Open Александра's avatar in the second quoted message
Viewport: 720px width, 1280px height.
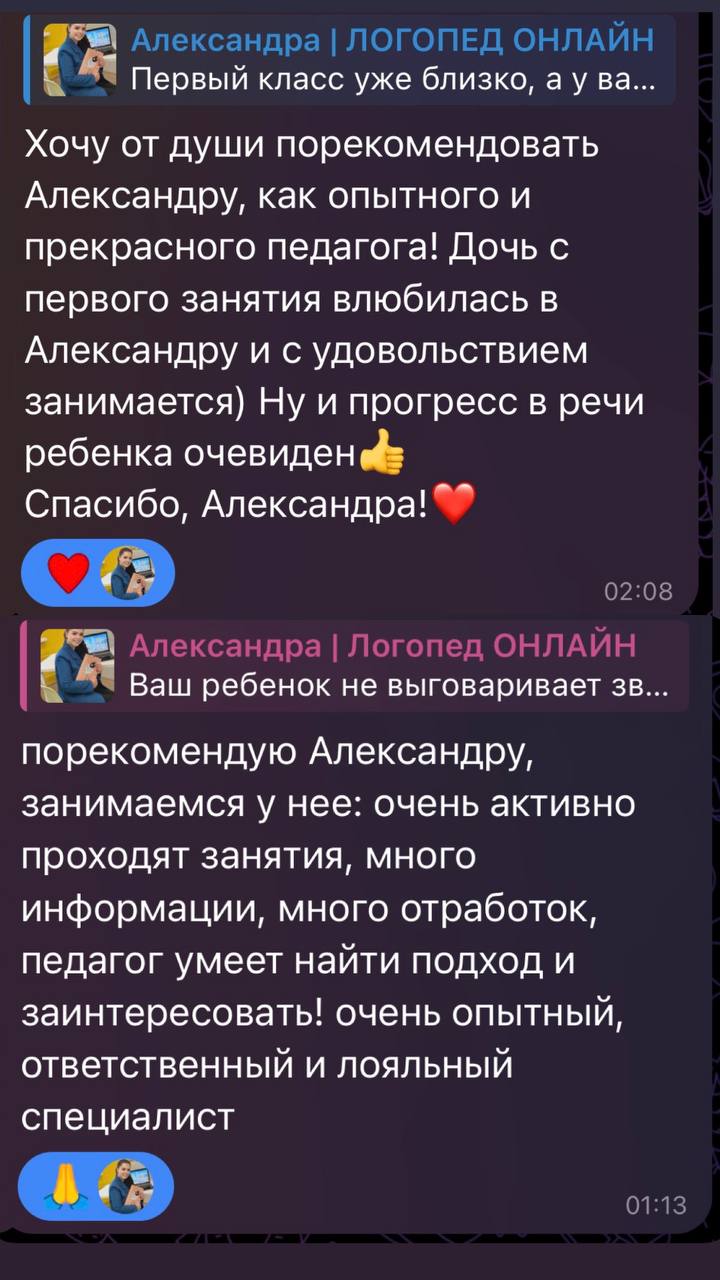tap(77, 665)
